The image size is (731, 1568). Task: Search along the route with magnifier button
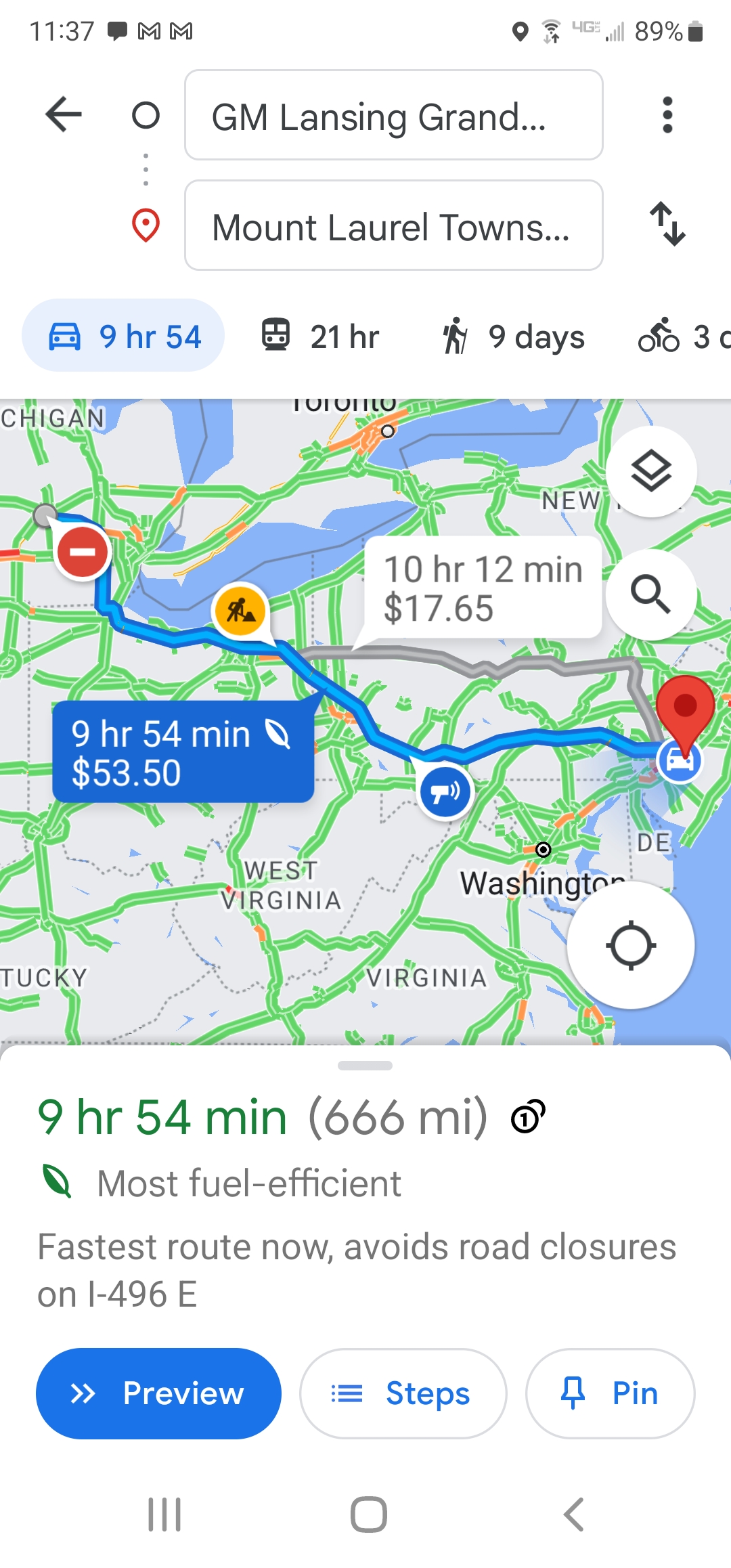[650, 594]
